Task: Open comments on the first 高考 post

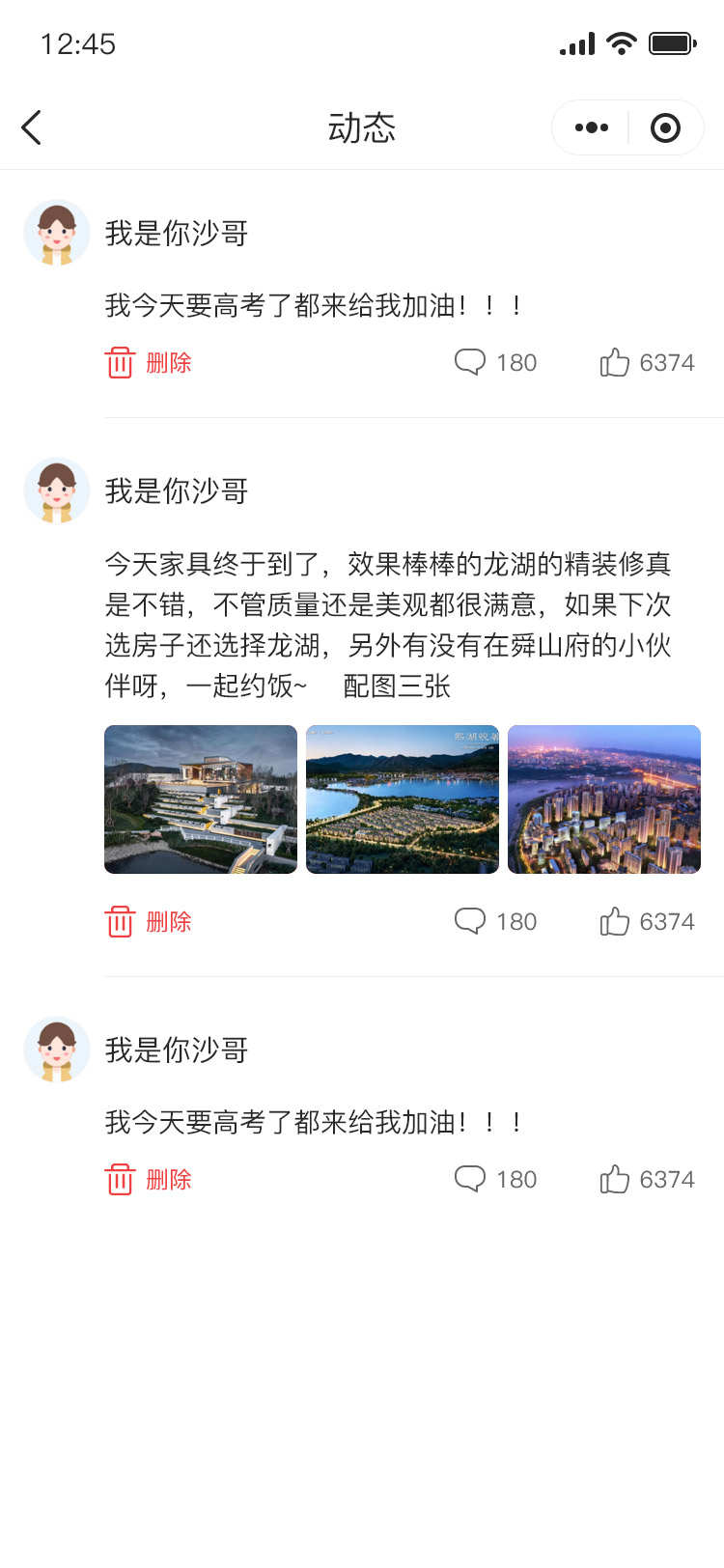Action: coord(495,363)
